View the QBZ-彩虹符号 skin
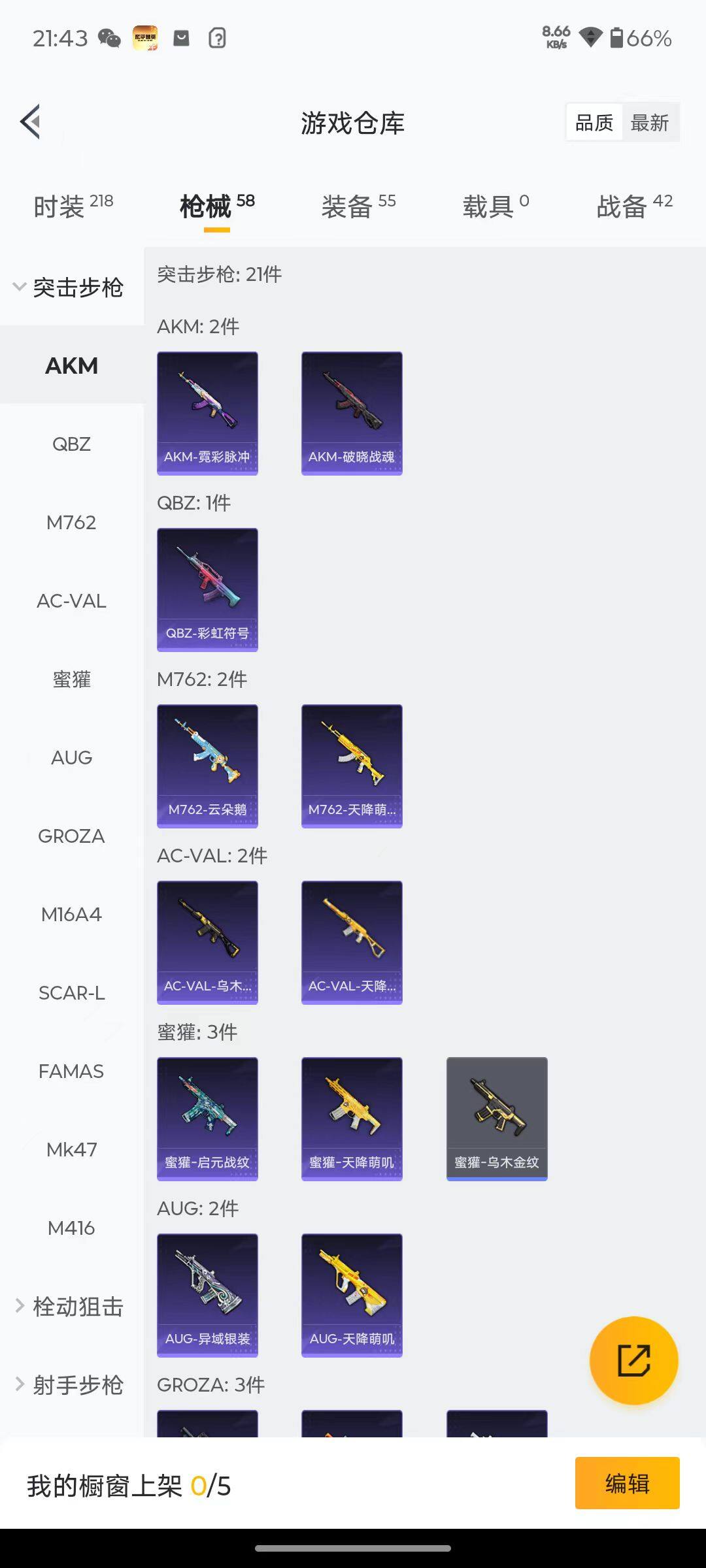 tap(207, 589)
